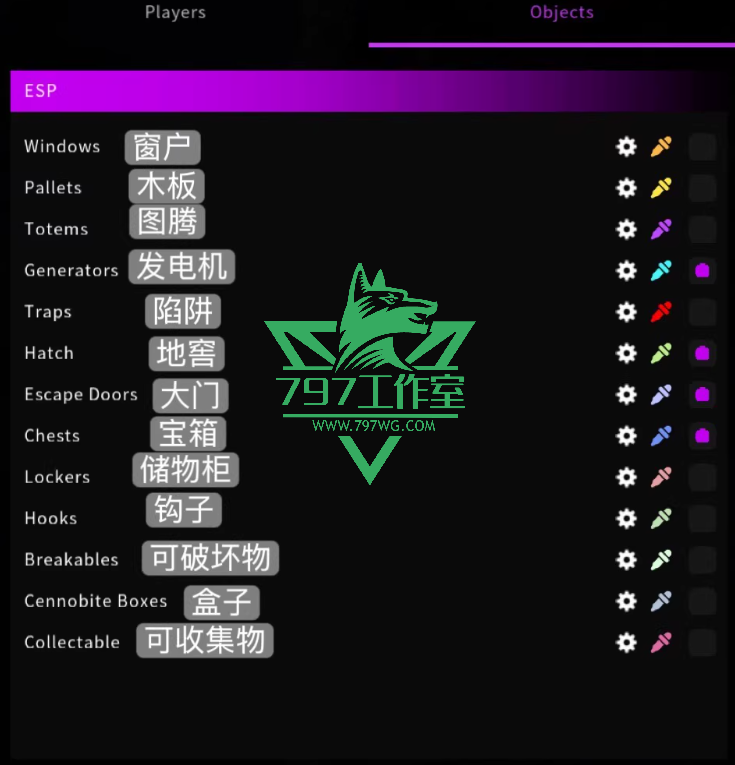Uncheck the Hatch ESP checkbox

click(x=702, y=353)
